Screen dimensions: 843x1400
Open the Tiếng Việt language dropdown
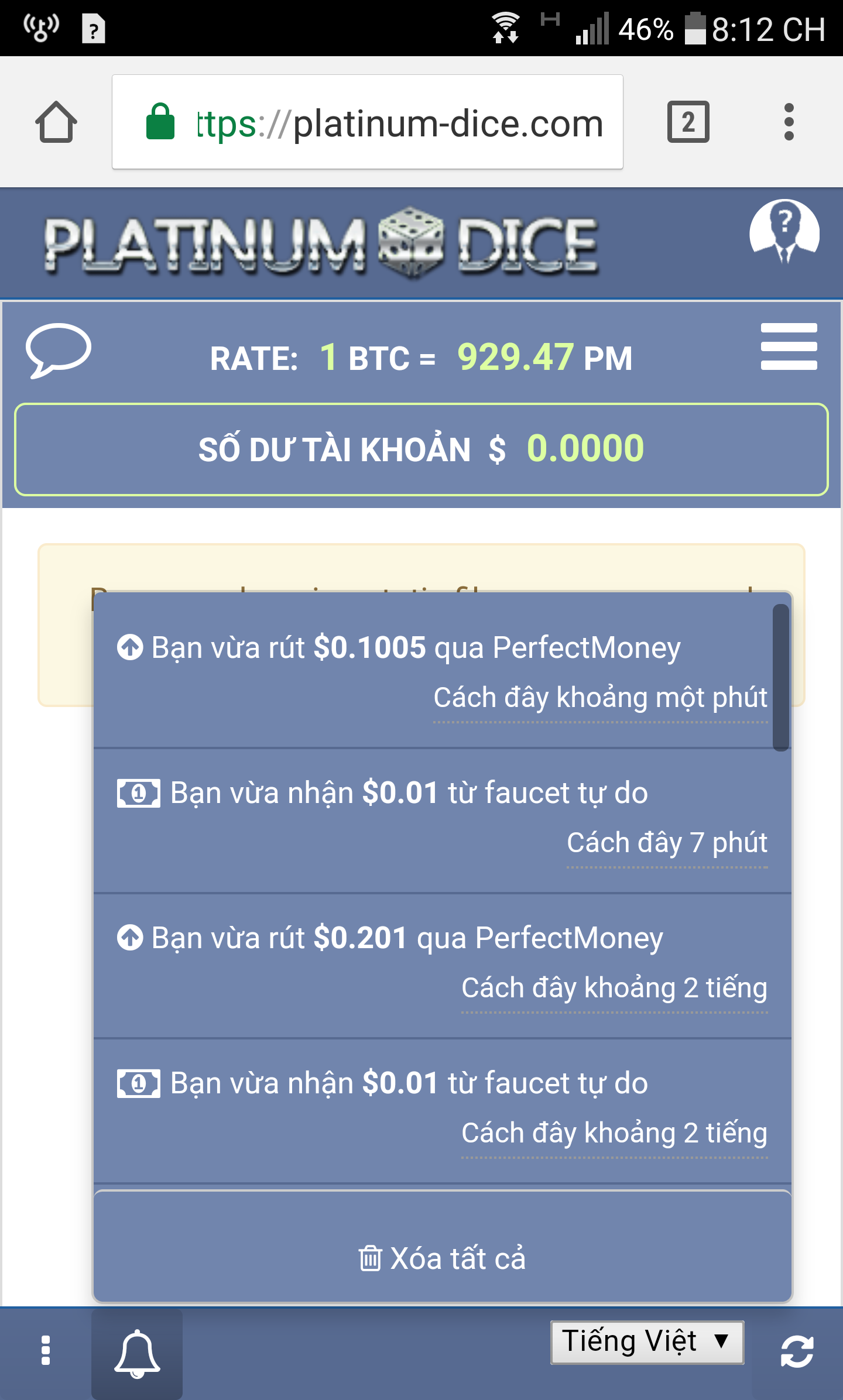click(647, 1341)
